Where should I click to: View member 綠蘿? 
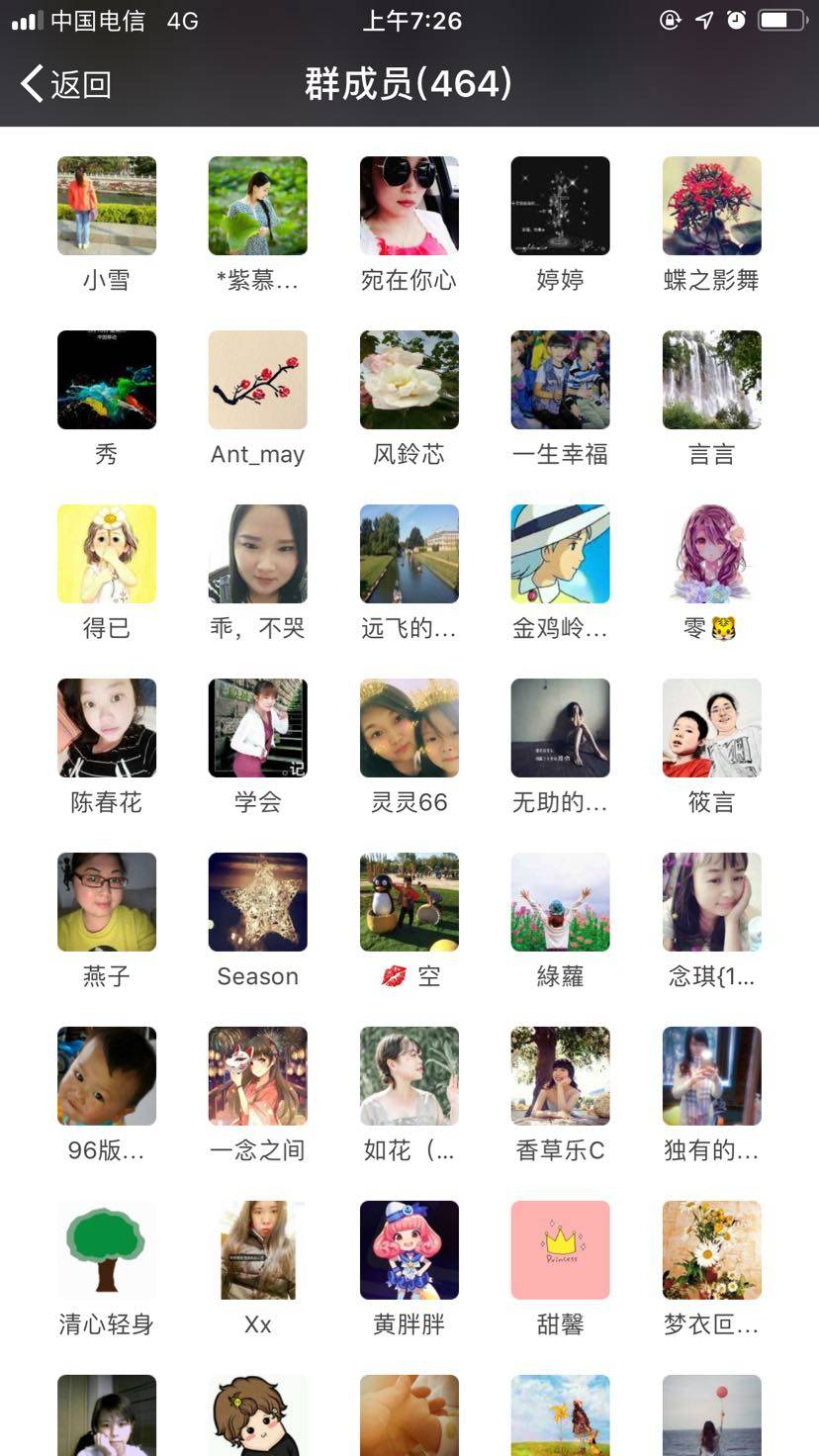560,902
